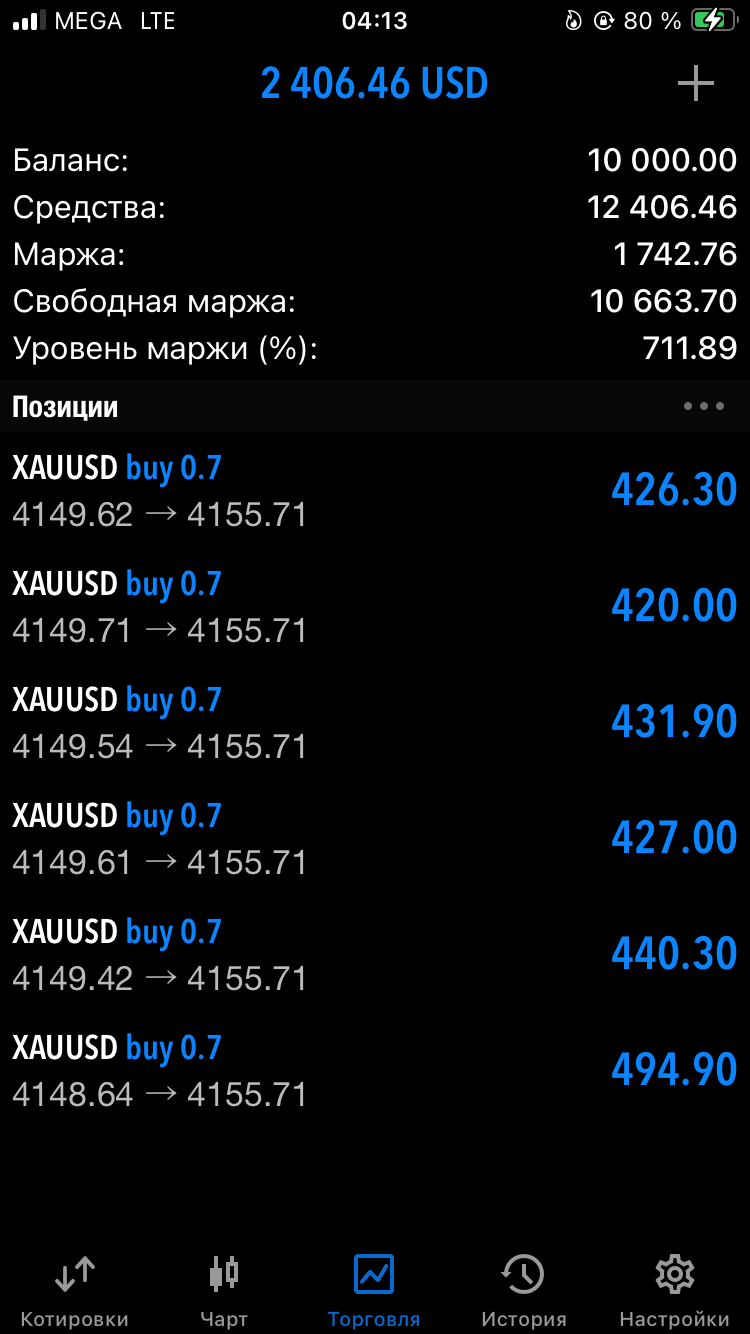Select XAUUSD position opened at 4149.54
This screenshot has height=1334, width=750.
375,723
